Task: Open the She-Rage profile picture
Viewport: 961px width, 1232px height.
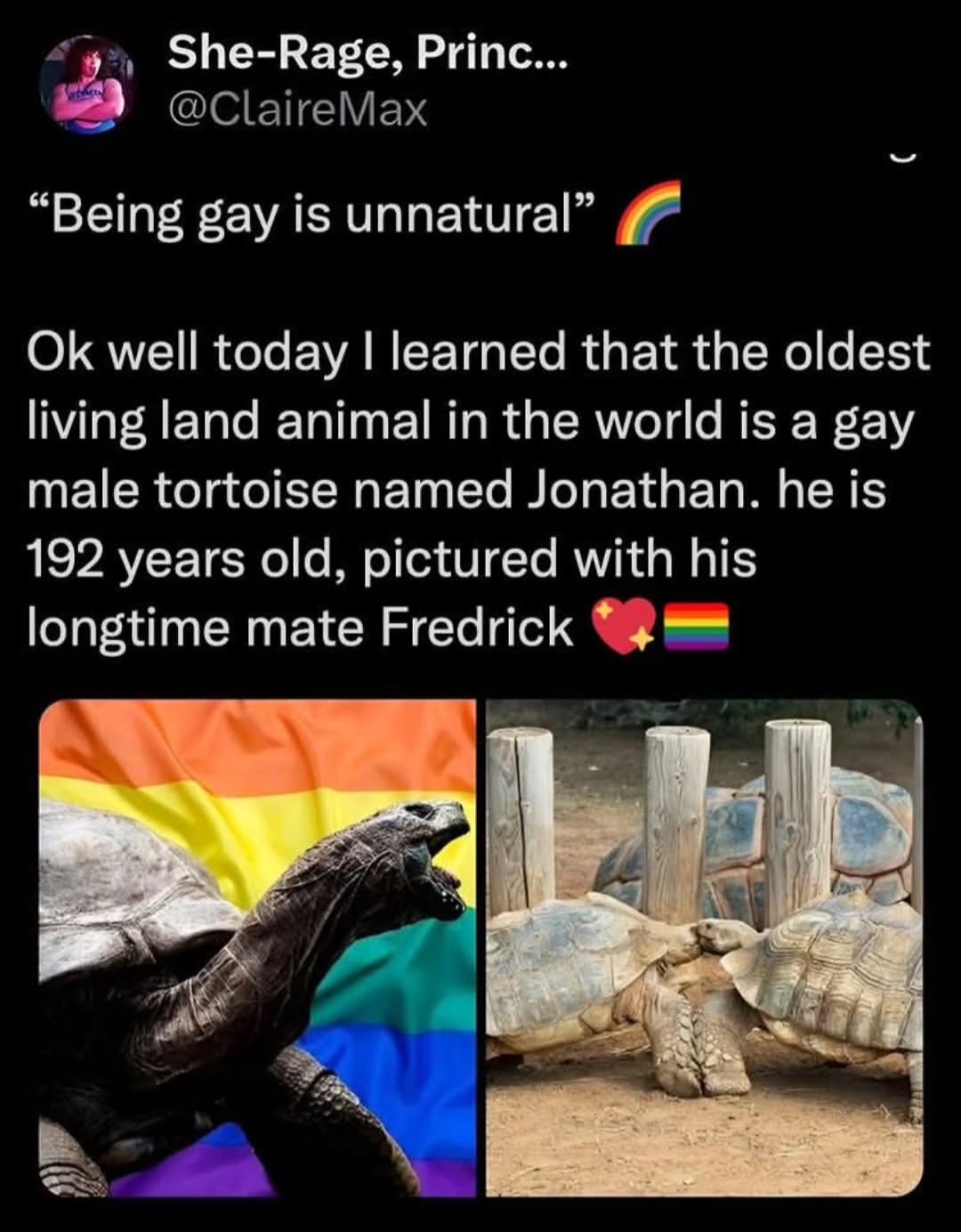Action: tap(85, 85)
